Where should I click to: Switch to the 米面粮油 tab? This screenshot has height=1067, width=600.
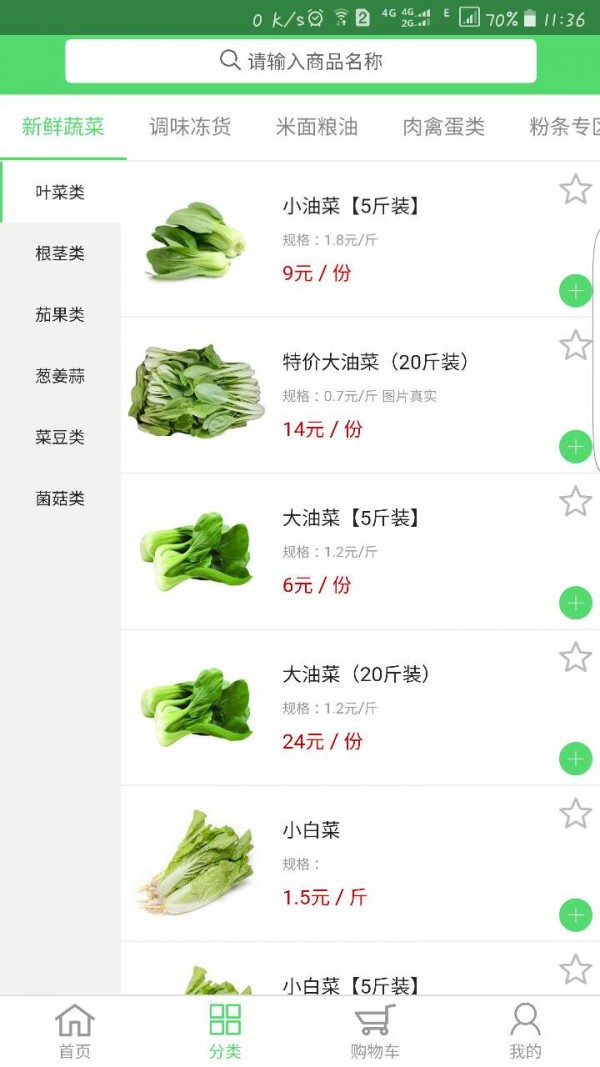[317, 127]
